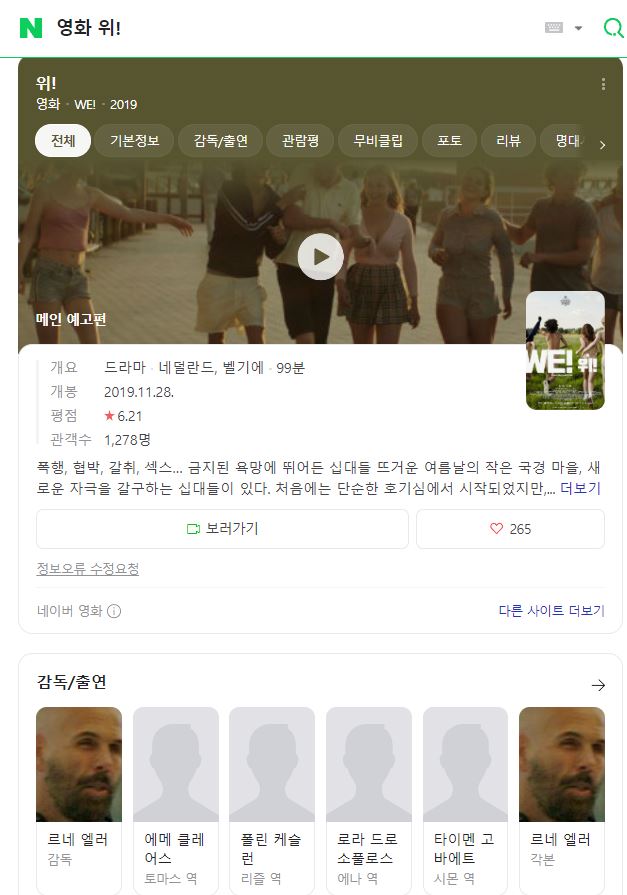Screen dimensions: 627x895
Task: Switch to the 리뷰 tab
Action: coord(507,141)
